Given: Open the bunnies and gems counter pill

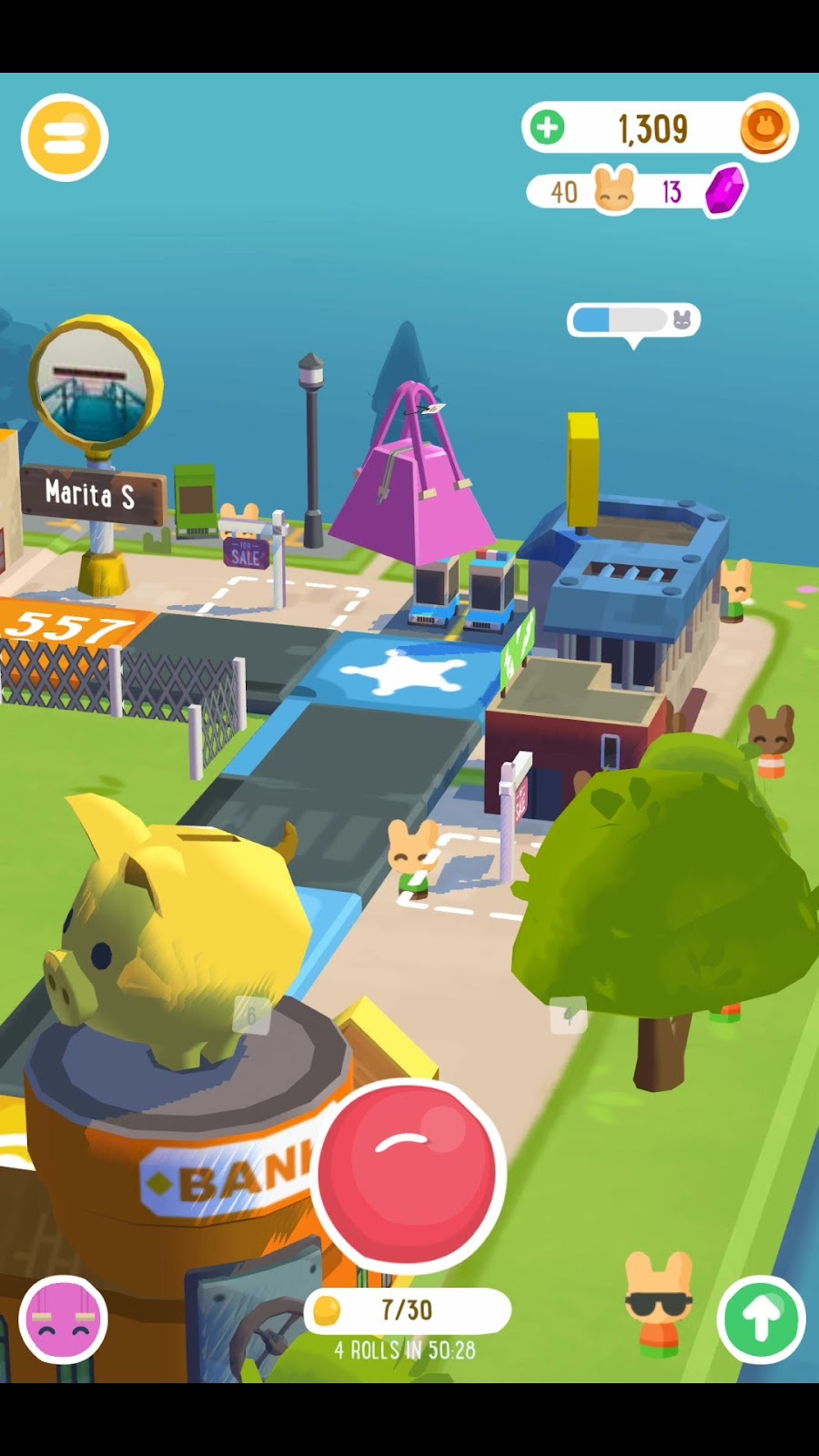Looking at the screenshot, I should point(637,192).
